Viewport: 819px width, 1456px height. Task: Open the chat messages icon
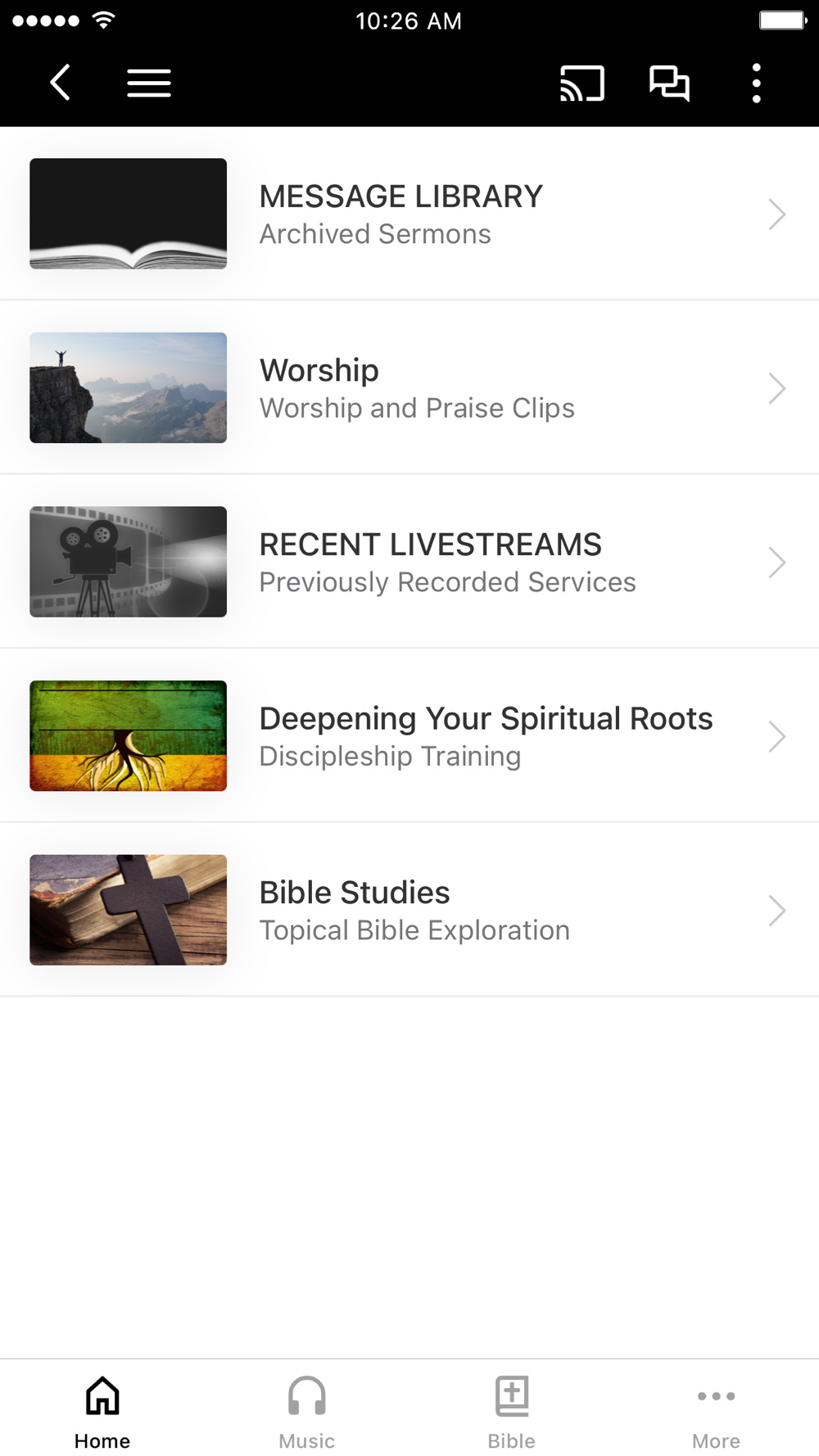pos(669,83)
